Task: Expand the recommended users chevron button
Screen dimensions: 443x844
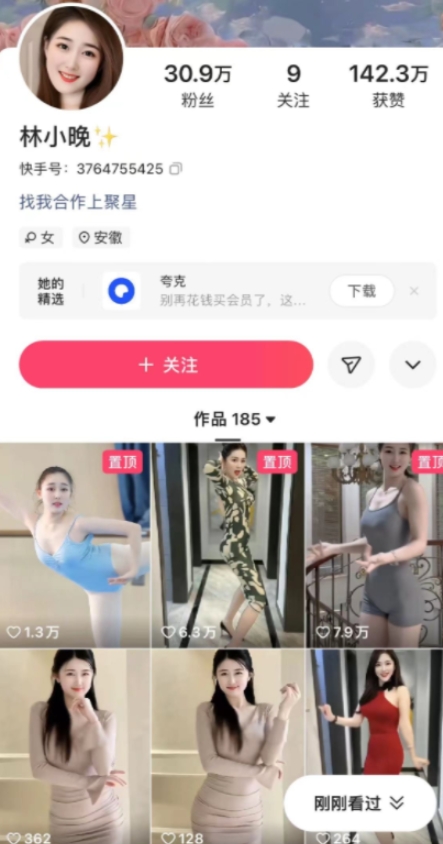Action: 413,364
